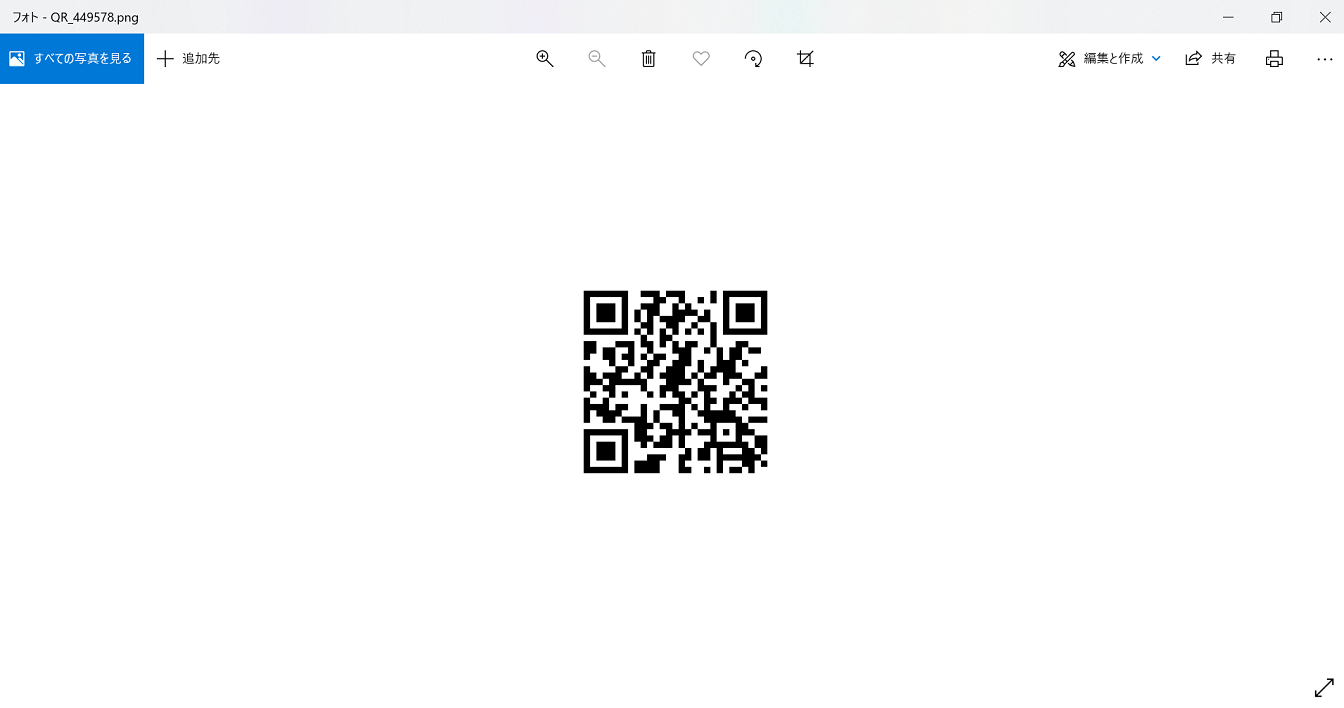Add photo to favorites with heart icon
Viewport: 1344px width, 708px height.
(x=701, y=59)
